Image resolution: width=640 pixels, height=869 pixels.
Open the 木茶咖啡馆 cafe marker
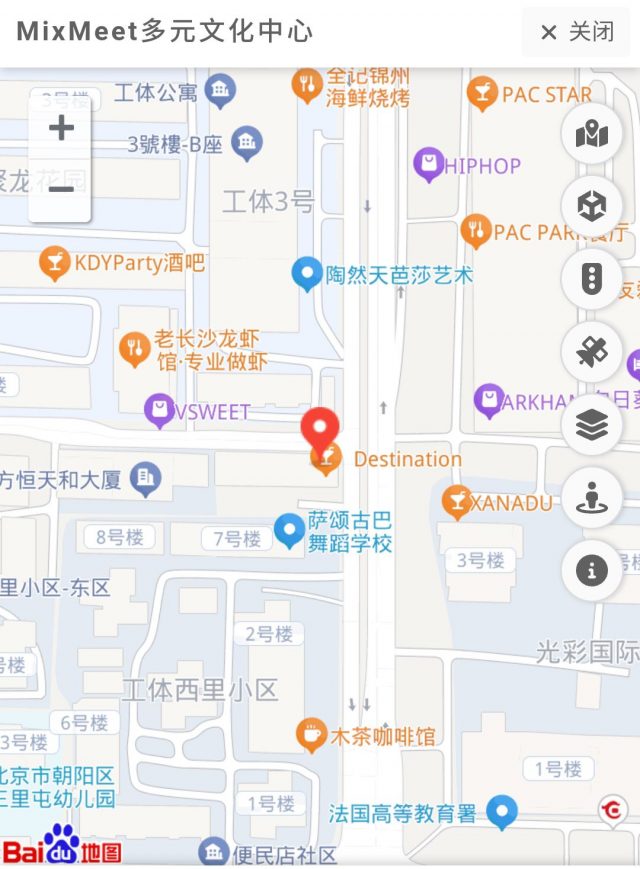click(312, 735)
